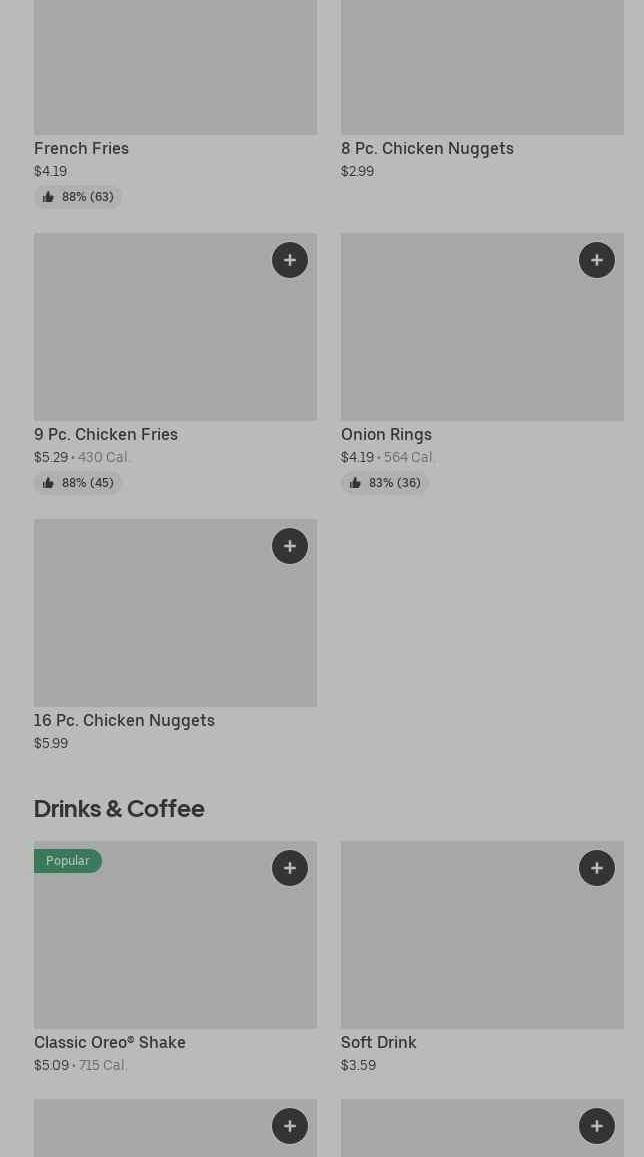Tap the plus button on Soft Drink
This screenshot has width=644, height=1157.
[597, 868]
